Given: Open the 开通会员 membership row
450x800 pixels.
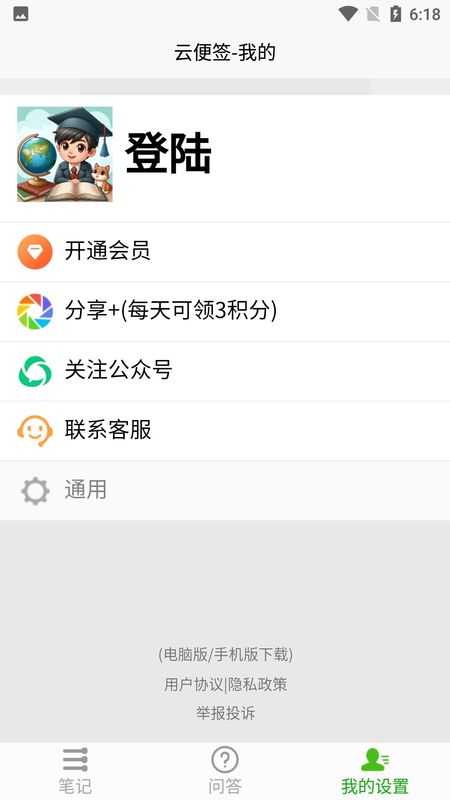Looking at the screenshot, I should 225,252.
